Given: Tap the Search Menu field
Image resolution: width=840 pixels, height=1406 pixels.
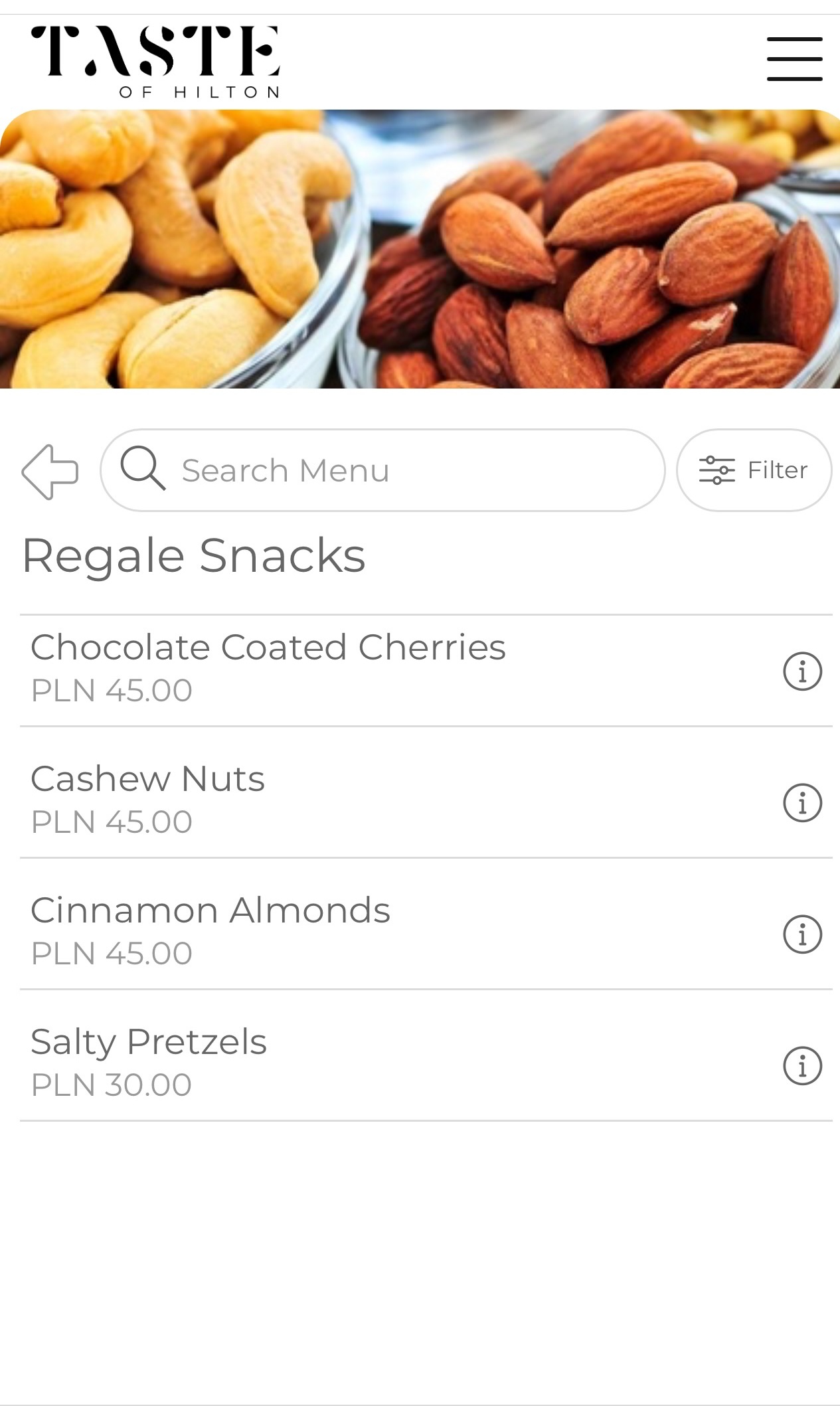Looking at the screenshot, I should click(382, 470).
